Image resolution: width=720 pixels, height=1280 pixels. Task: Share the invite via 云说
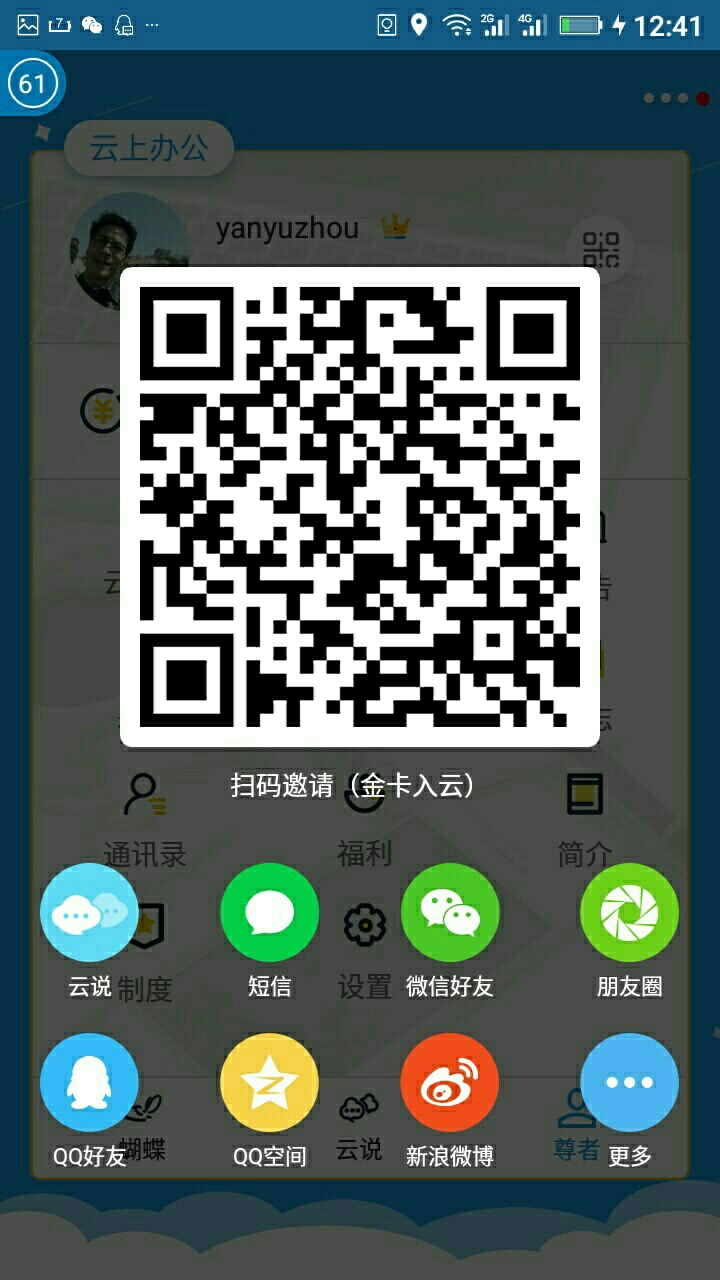89,913
